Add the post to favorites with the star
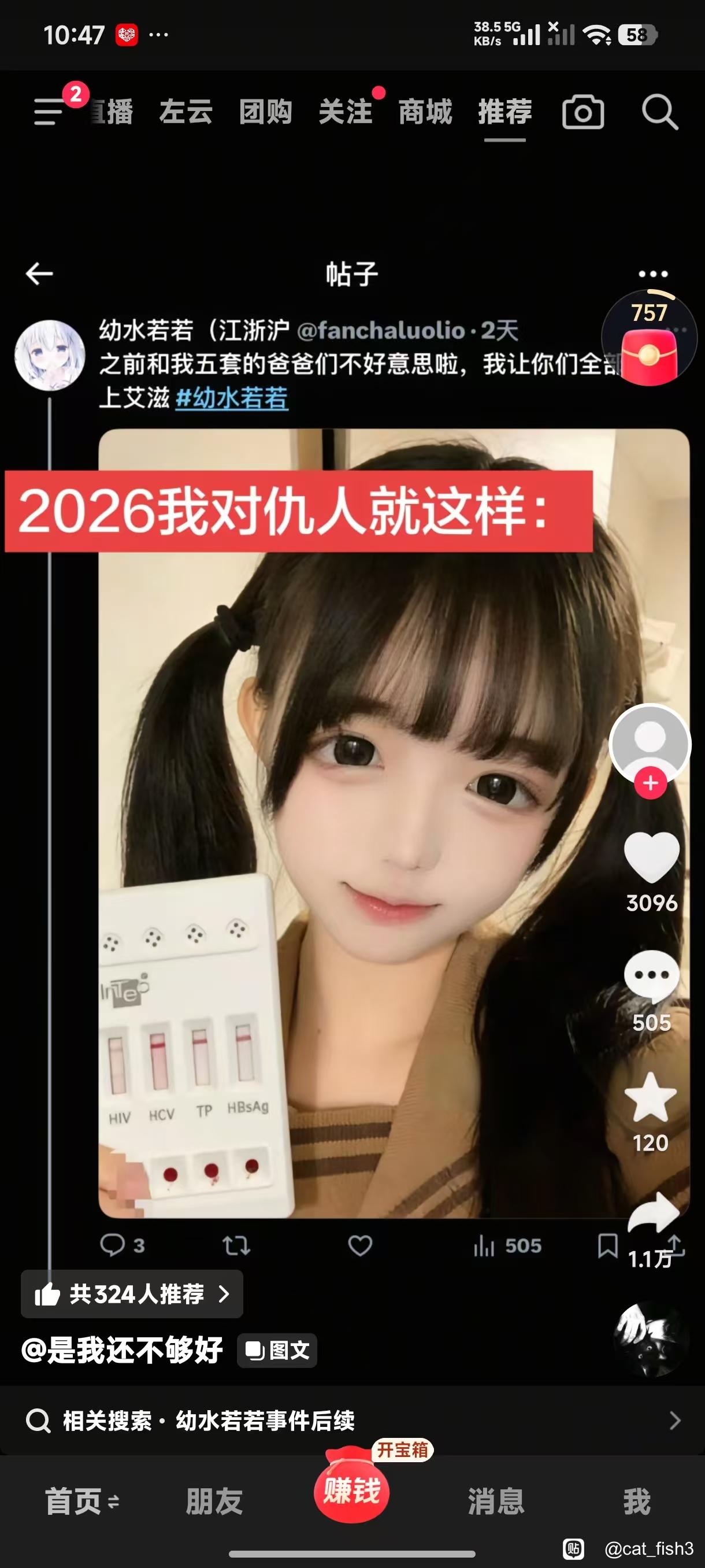 click(x=651, y=1097)
